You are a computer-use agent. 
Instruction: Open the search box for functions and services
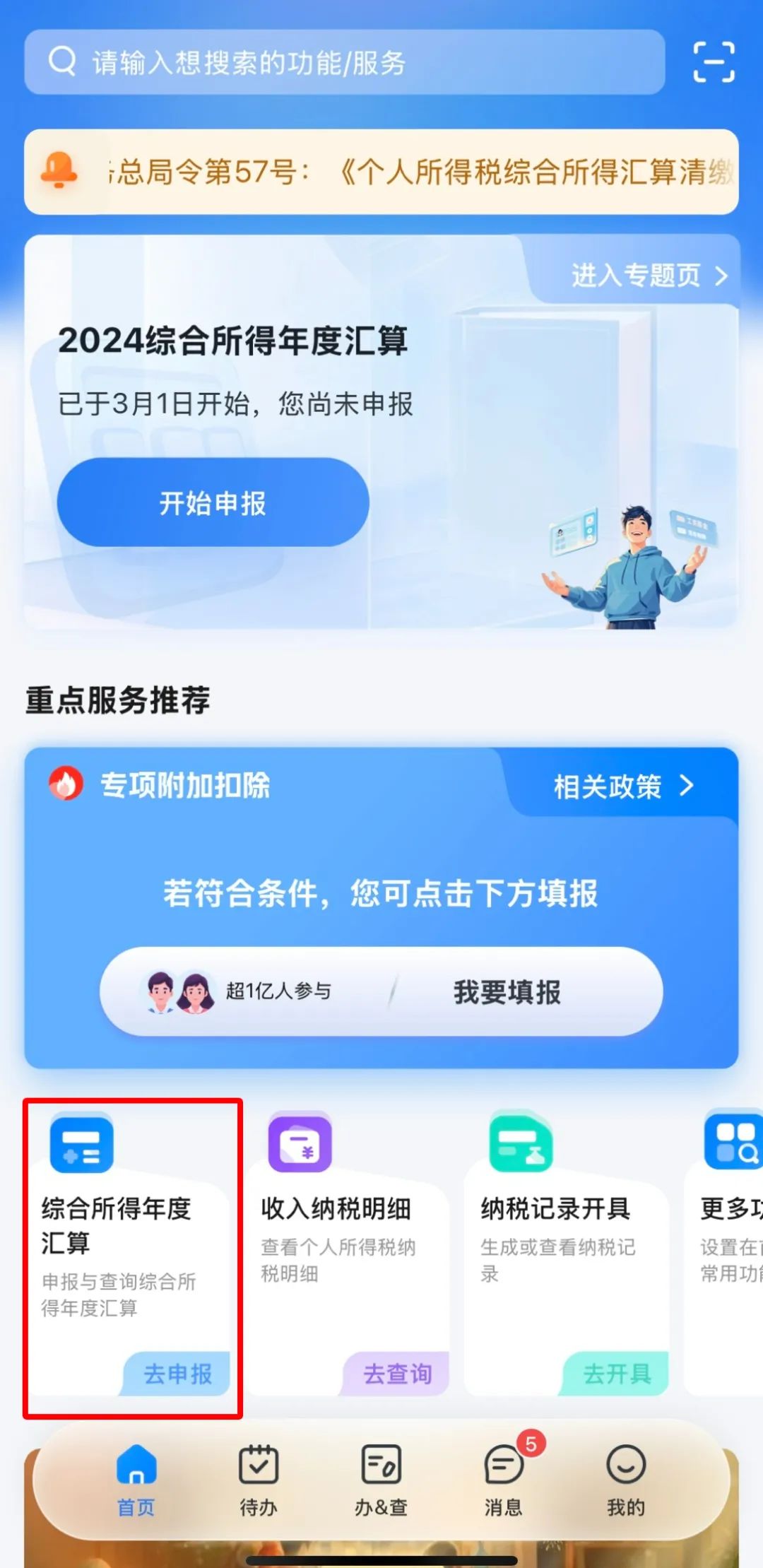coord(345,62)
